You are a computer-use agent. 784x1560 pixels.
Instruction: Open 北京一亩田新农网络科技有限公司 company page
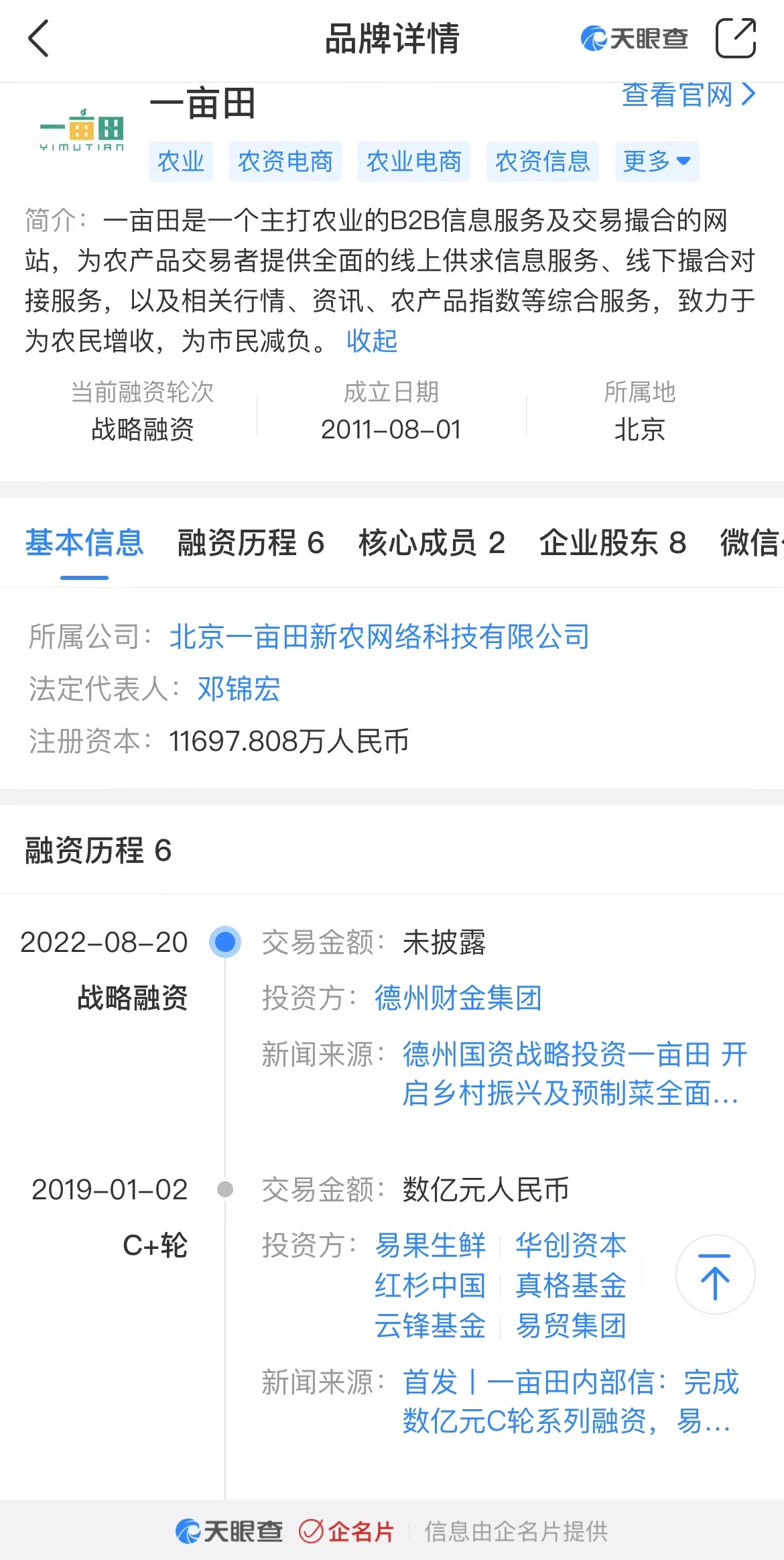tap(379, 636)
